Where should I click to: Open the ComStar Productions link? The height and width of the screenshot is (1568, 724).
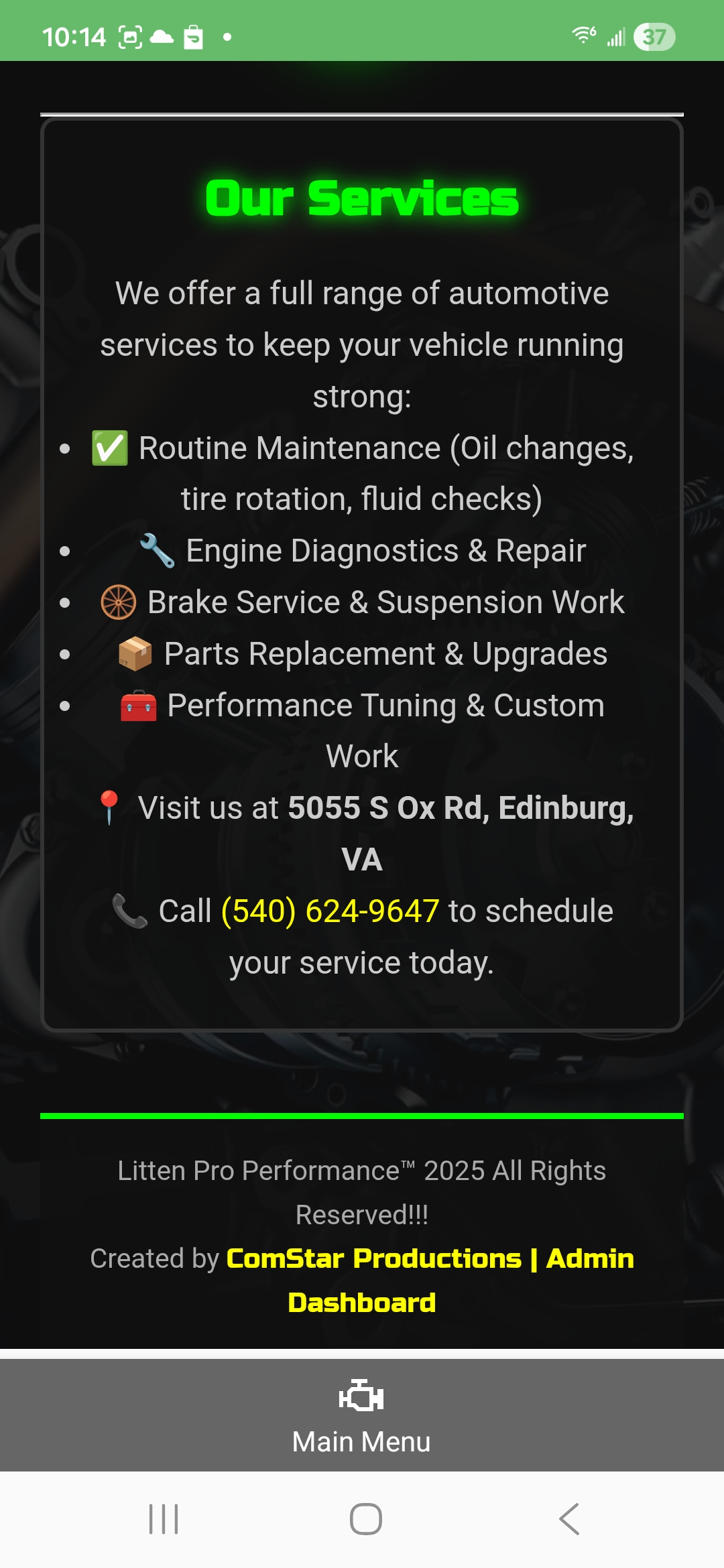pos(373,1258)
